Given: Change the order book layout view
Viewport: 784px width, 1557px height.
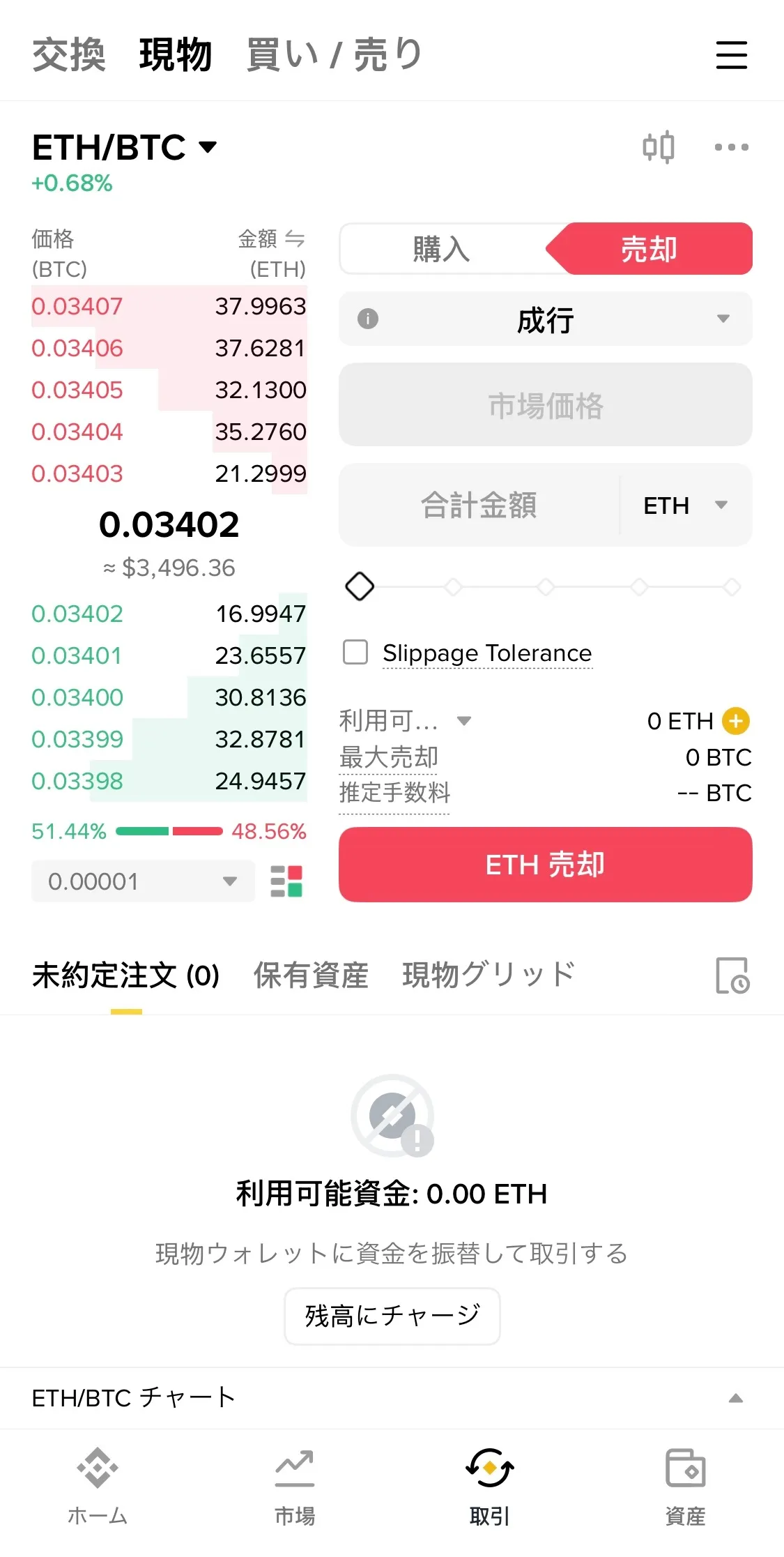Looking at the screenshot, I should (286, 881).
